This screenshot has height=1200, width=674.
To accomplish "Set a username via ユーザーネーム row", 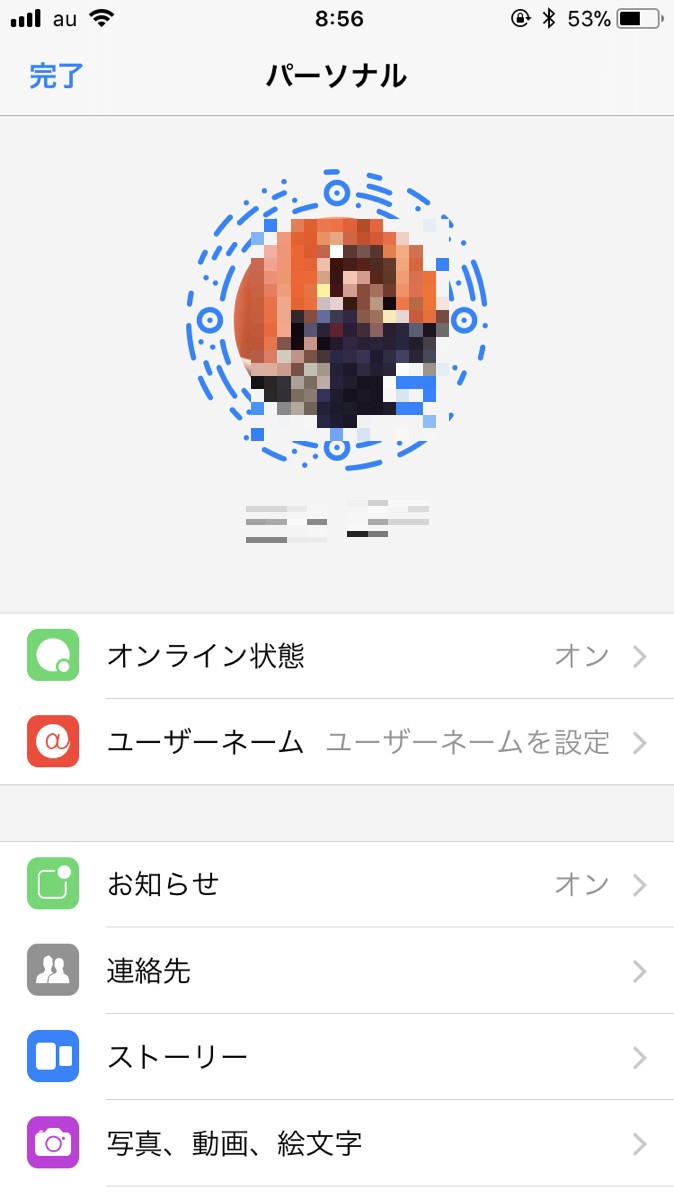I will pyautogui.click(x=337, y=742).
